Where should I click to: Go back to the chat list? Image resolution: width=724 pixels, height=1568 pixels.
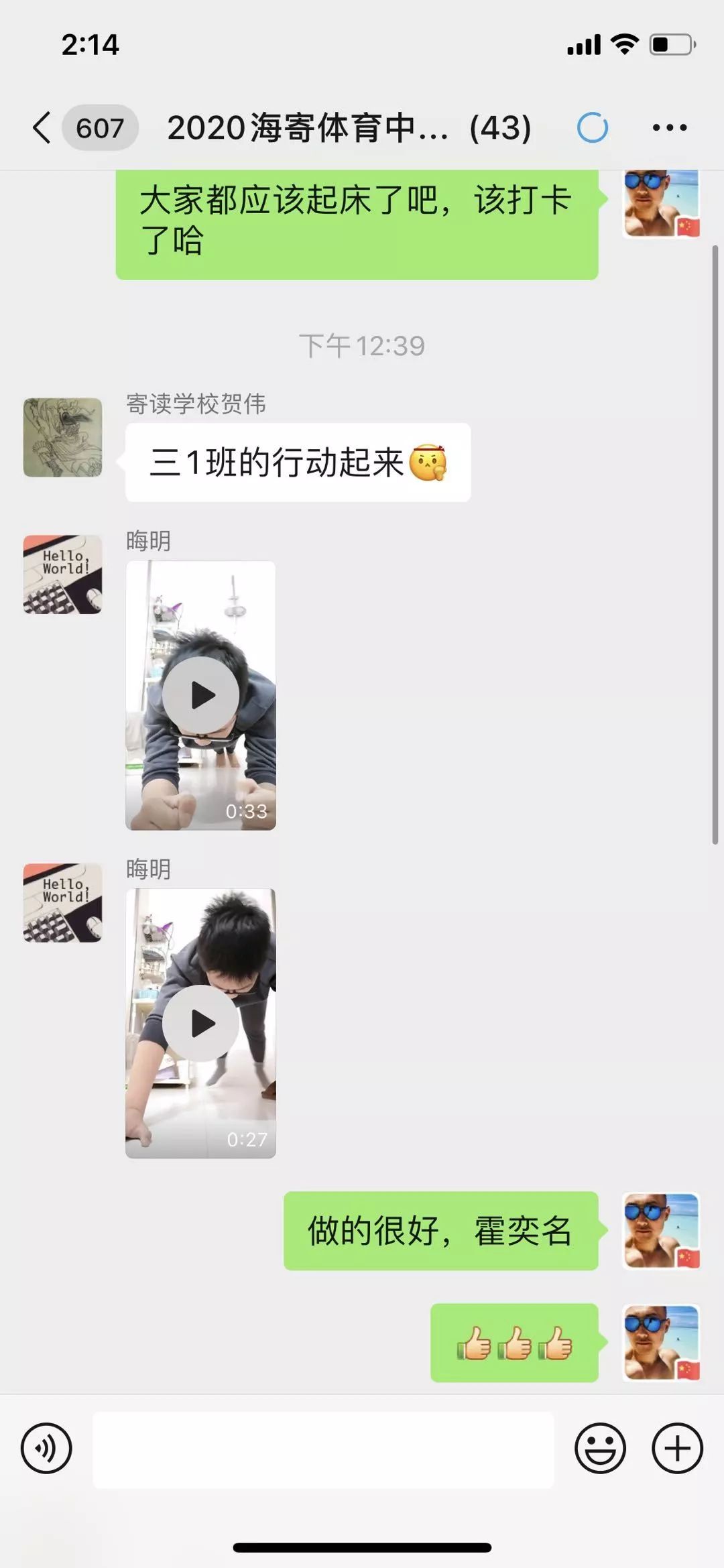point(42,127)
